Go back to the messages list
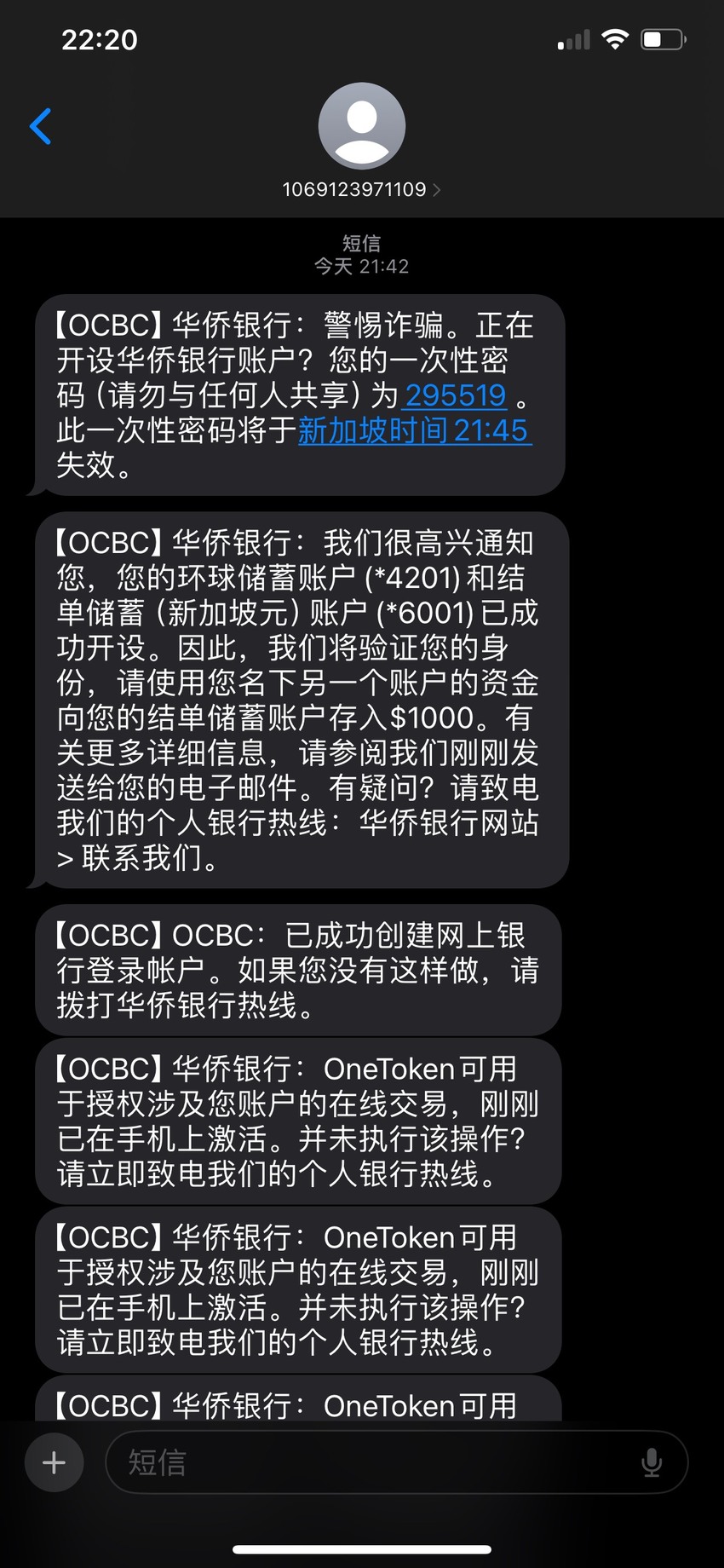The height and width of the screenshot is (1568, 724). pyautogui.click(x=40, y=126)
